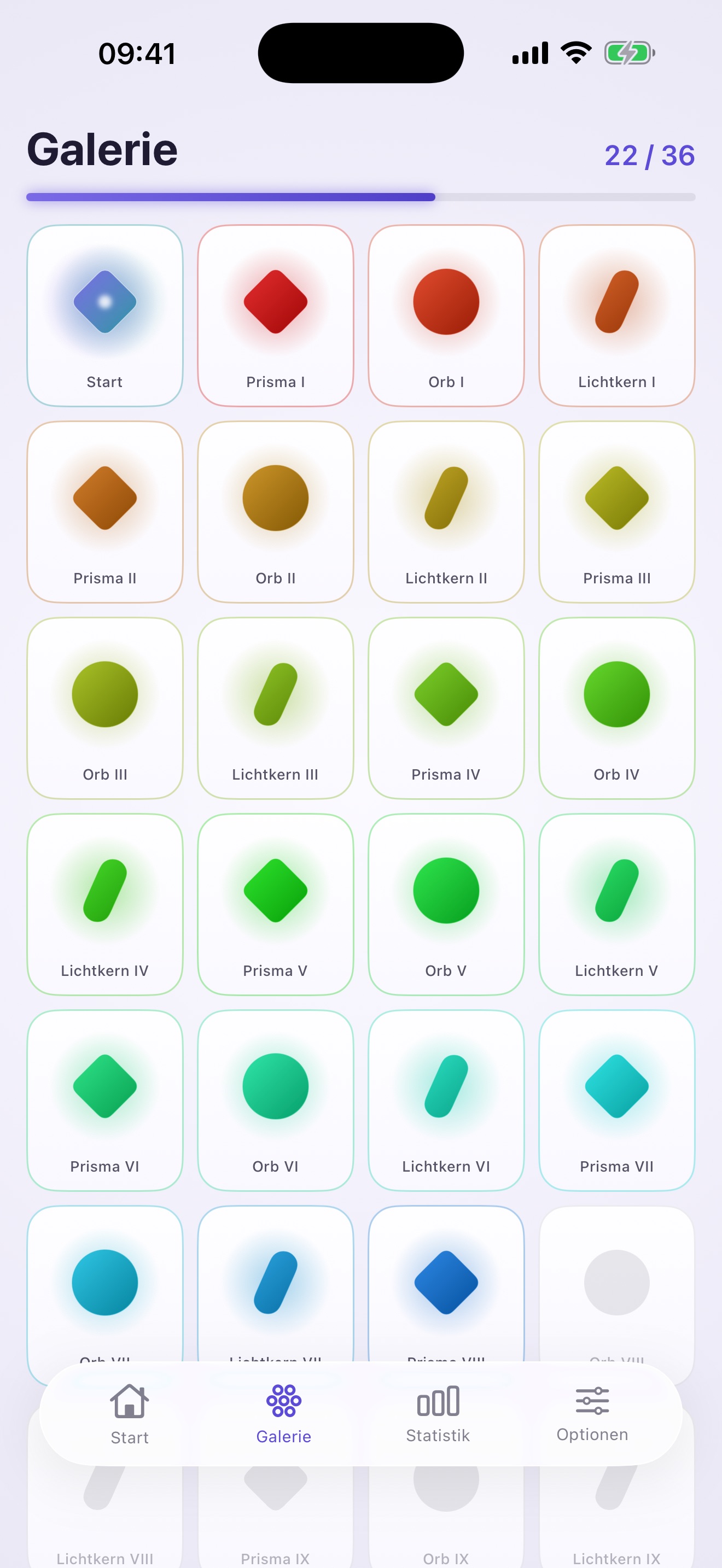Tap the Lichtkern VI card

446,1100
